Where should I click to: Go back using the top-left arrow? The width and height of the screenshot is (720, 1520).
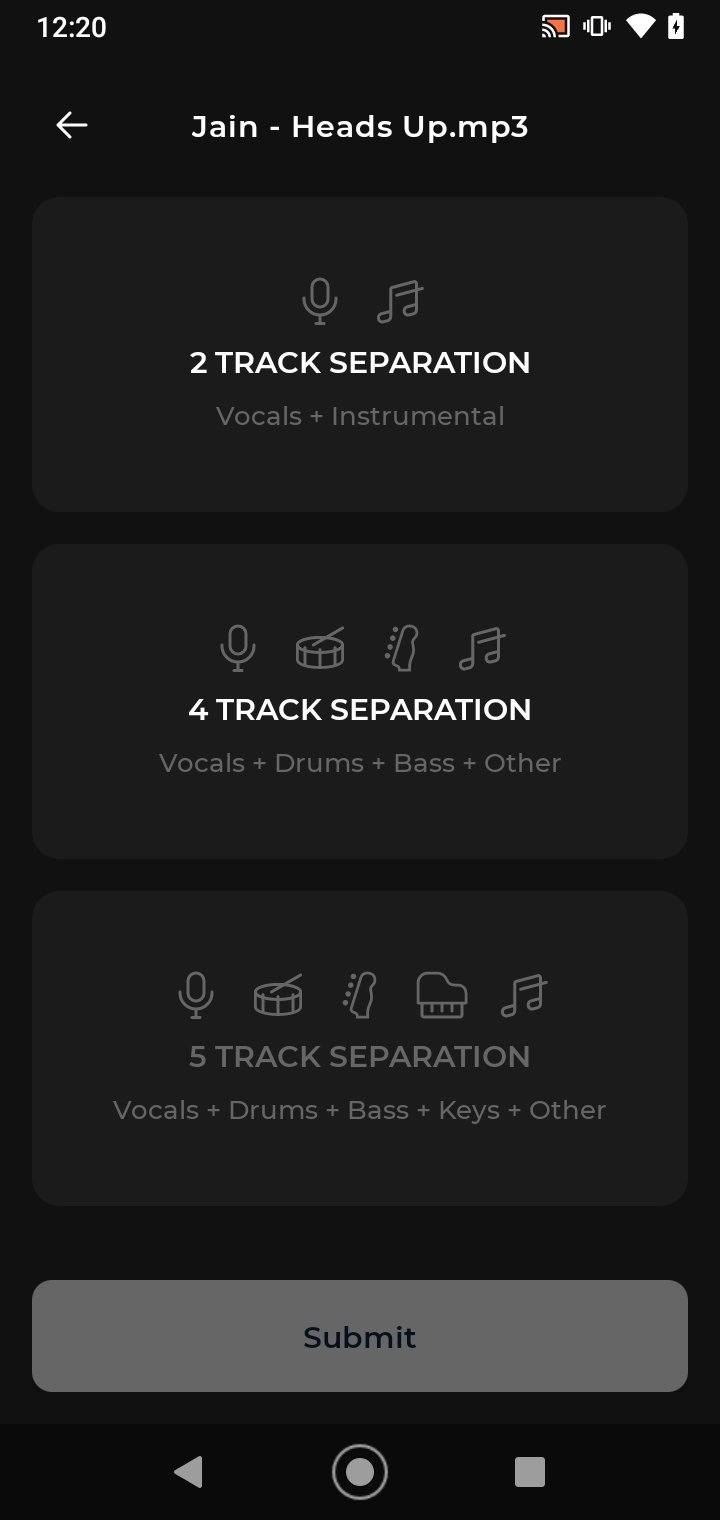[72, 125]
